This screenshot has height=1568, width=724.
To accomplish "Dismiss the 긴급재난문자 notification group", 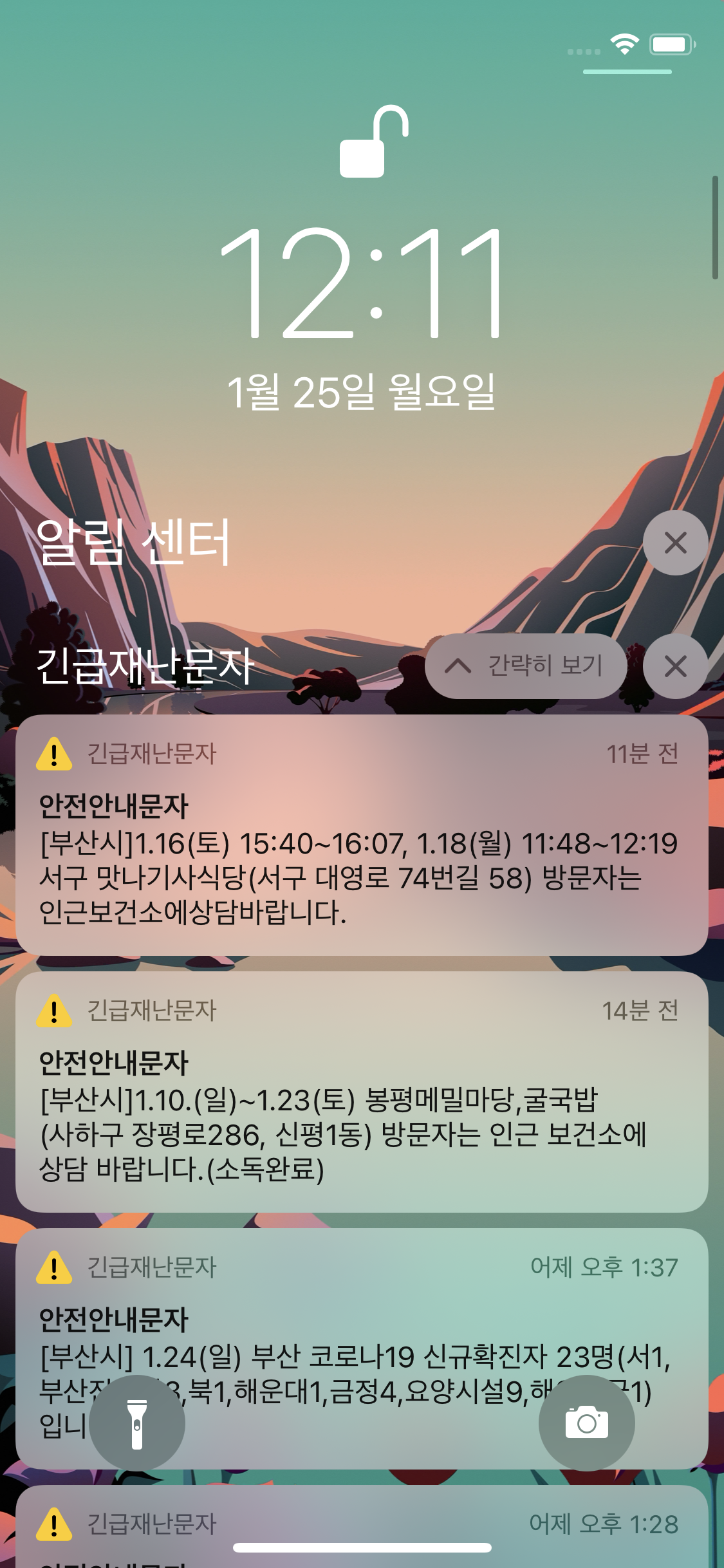I will tap(675, 666).
